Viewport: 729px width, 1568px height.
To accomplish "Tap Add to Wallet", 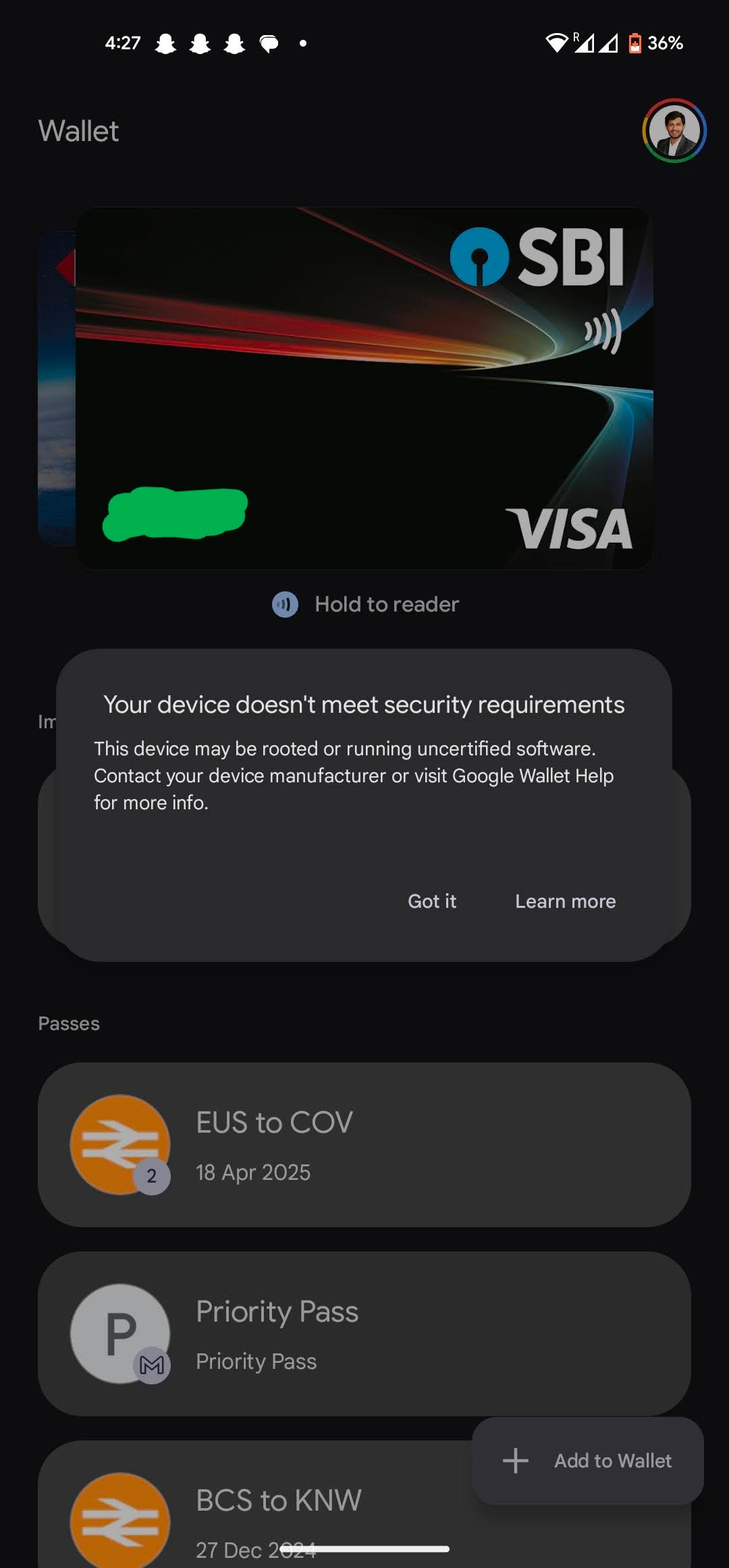I will [588, 1461].
